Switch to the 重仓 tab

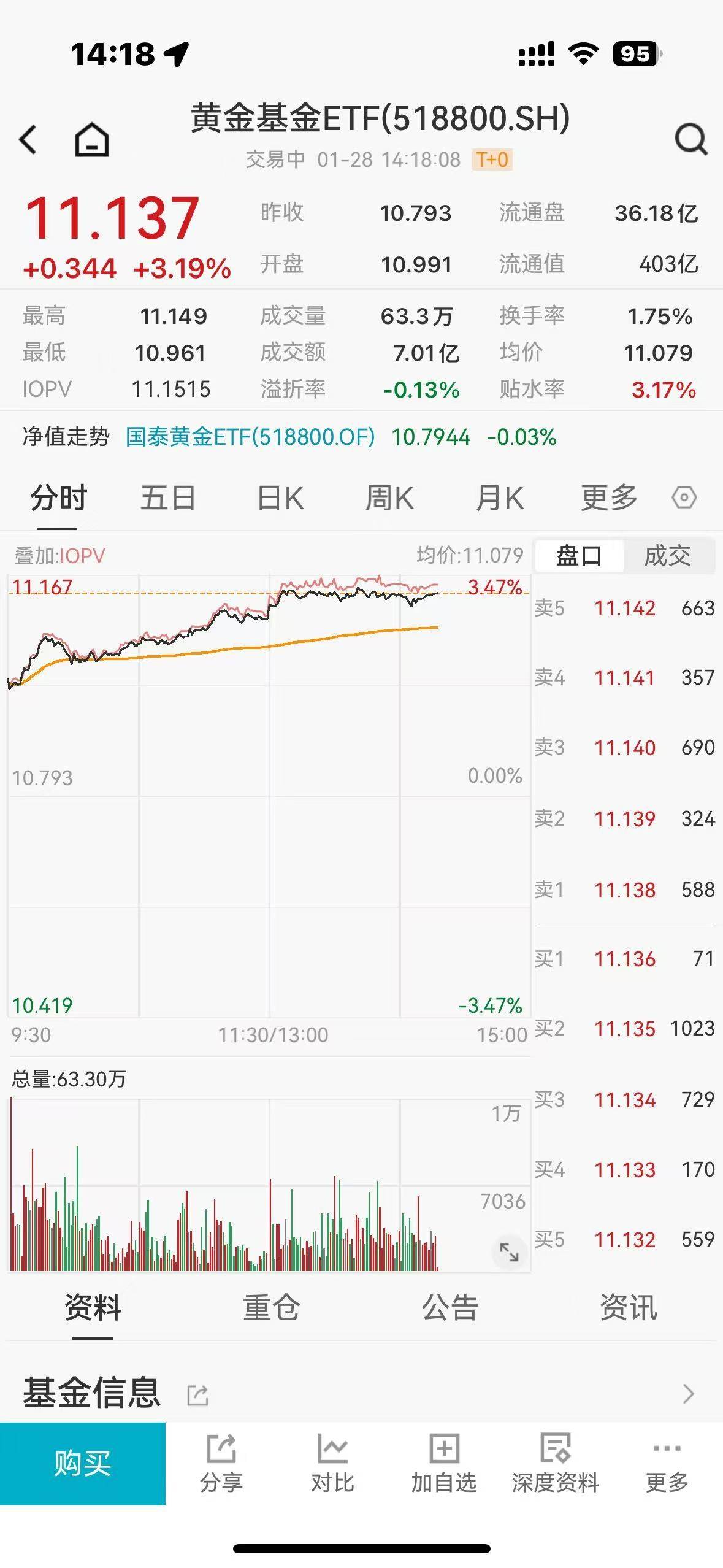271,1307
